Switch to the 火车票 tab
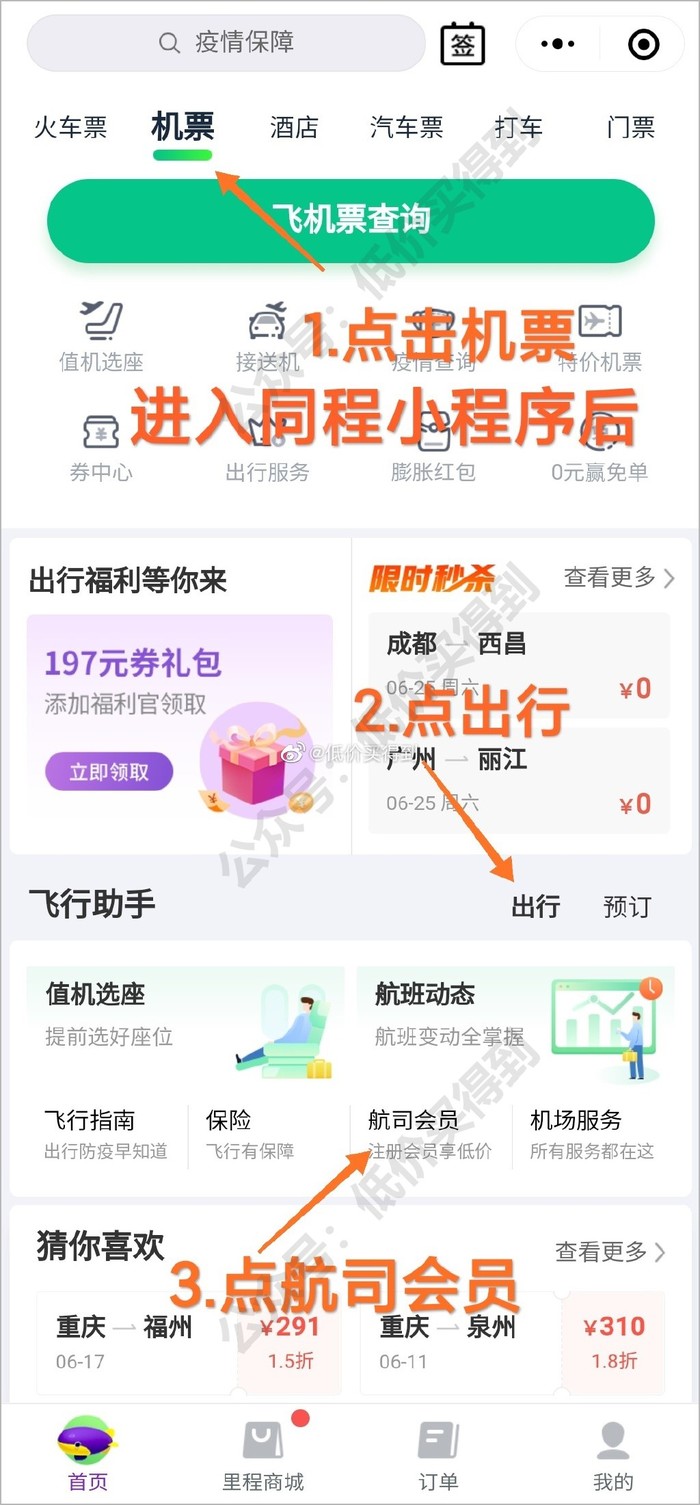 [x=70, y=128]
